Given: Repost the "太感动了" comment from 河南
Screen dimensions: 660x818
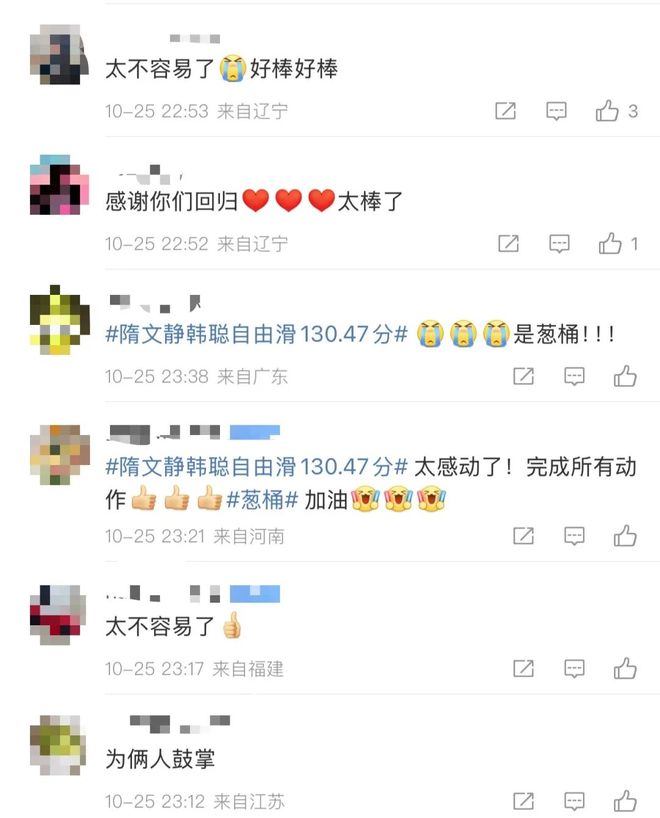Looking at the screenshot, I should point(523,536).
